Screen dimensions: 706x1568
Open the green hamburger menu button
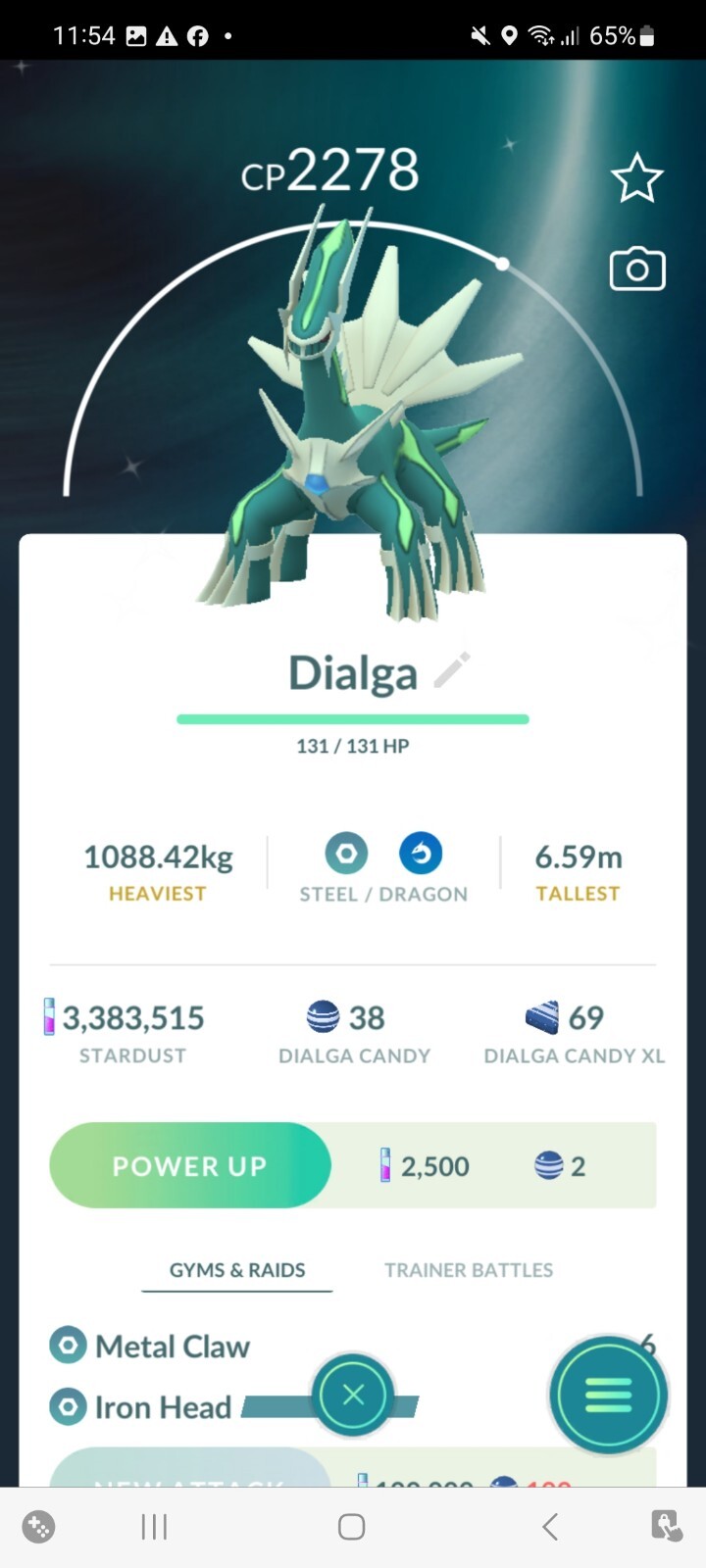608,1395
